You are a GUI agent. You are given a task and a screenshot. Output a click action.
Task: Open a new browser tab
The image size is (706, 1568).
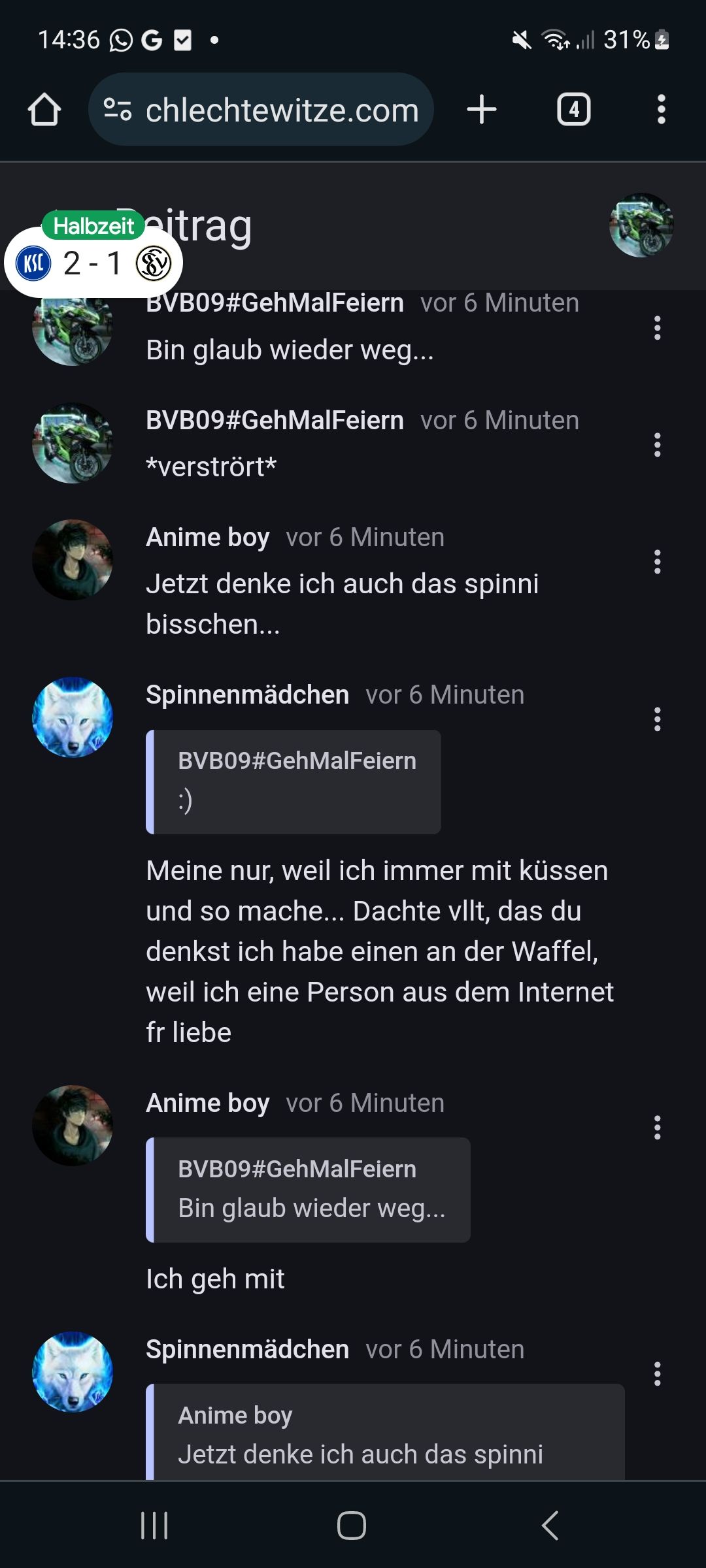tap(482, 109)
